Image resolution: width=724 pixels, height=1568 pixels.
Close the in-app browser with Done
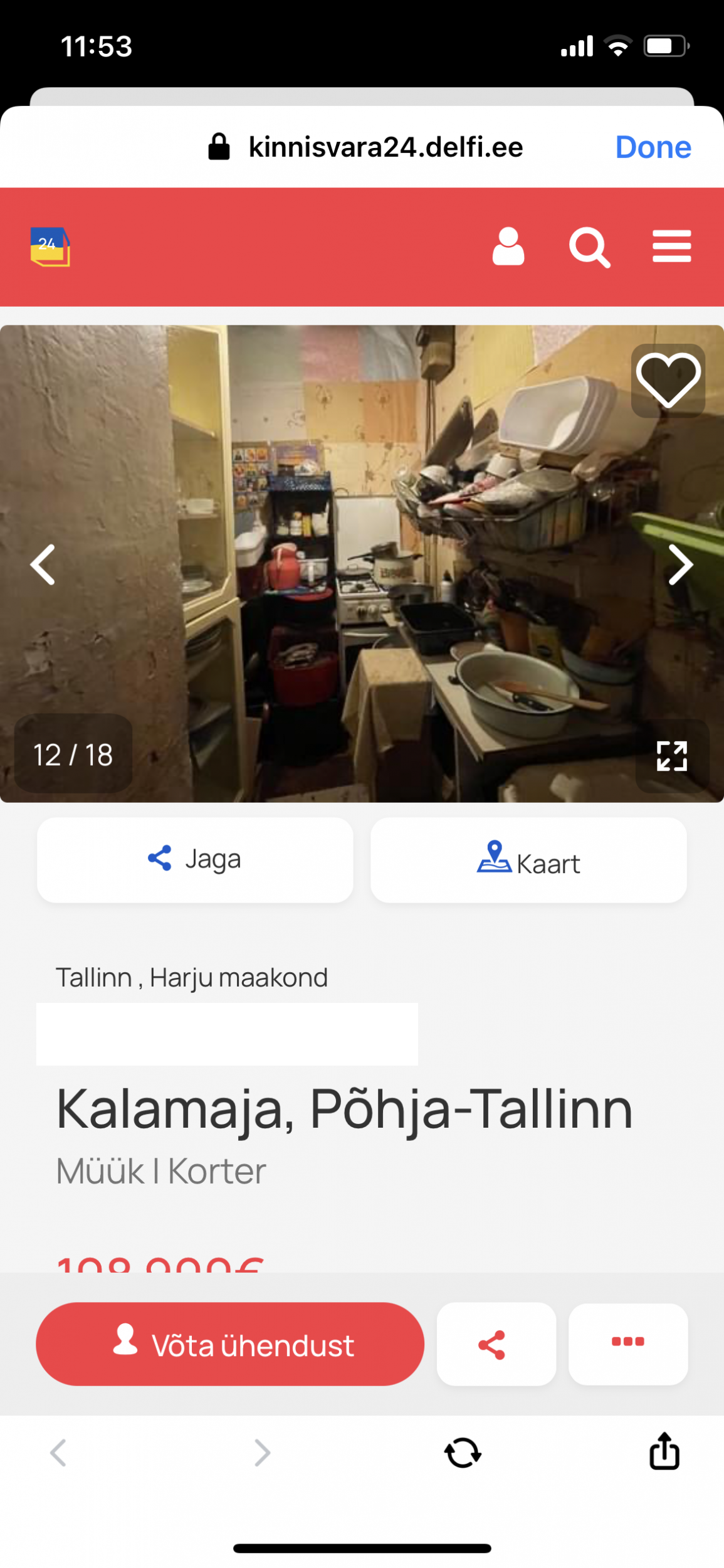pyautogui.click(x=653, y=147)
